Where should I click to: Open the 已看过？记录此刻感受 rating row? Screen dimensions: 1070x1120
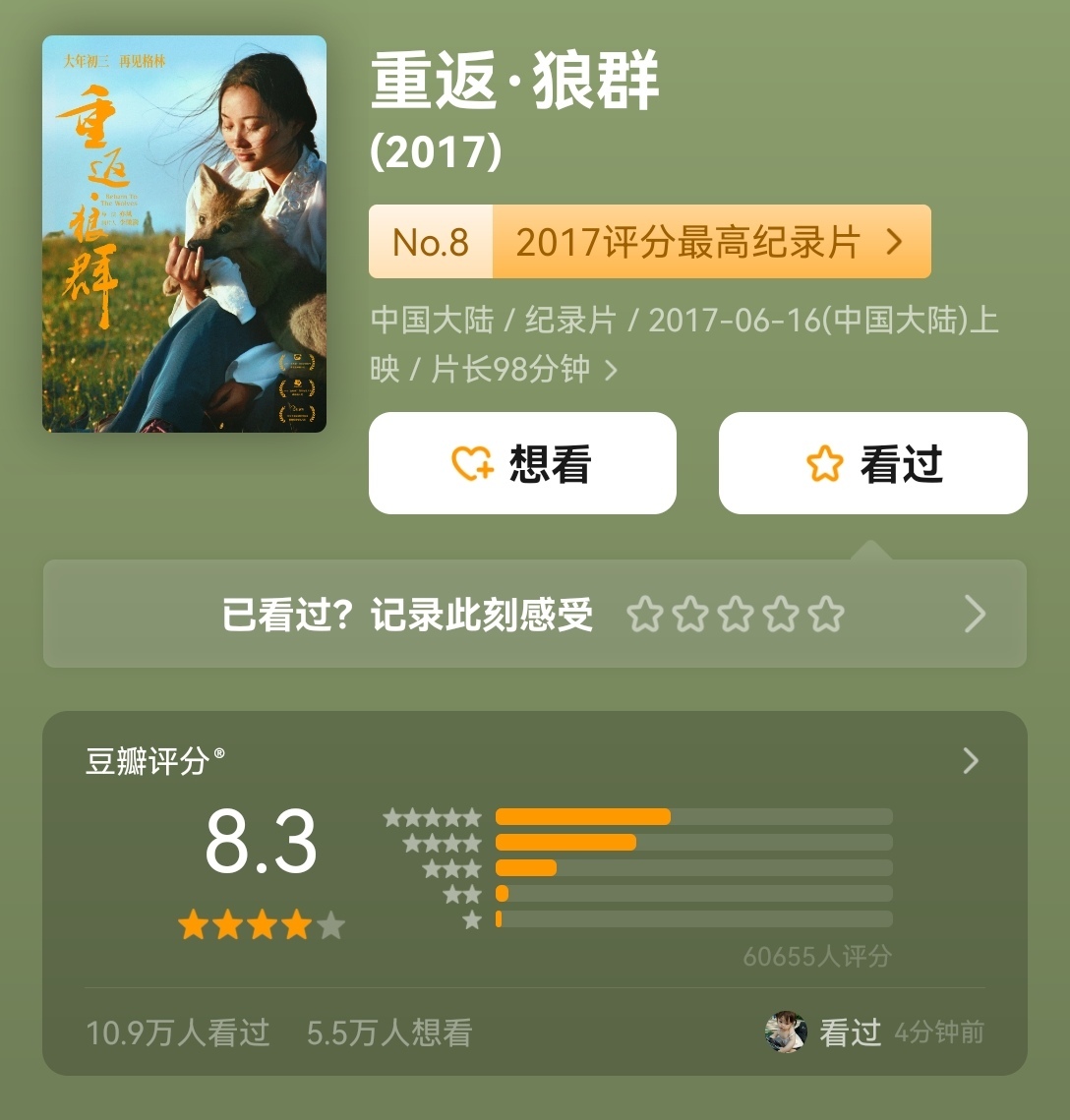tap(534, 615)
